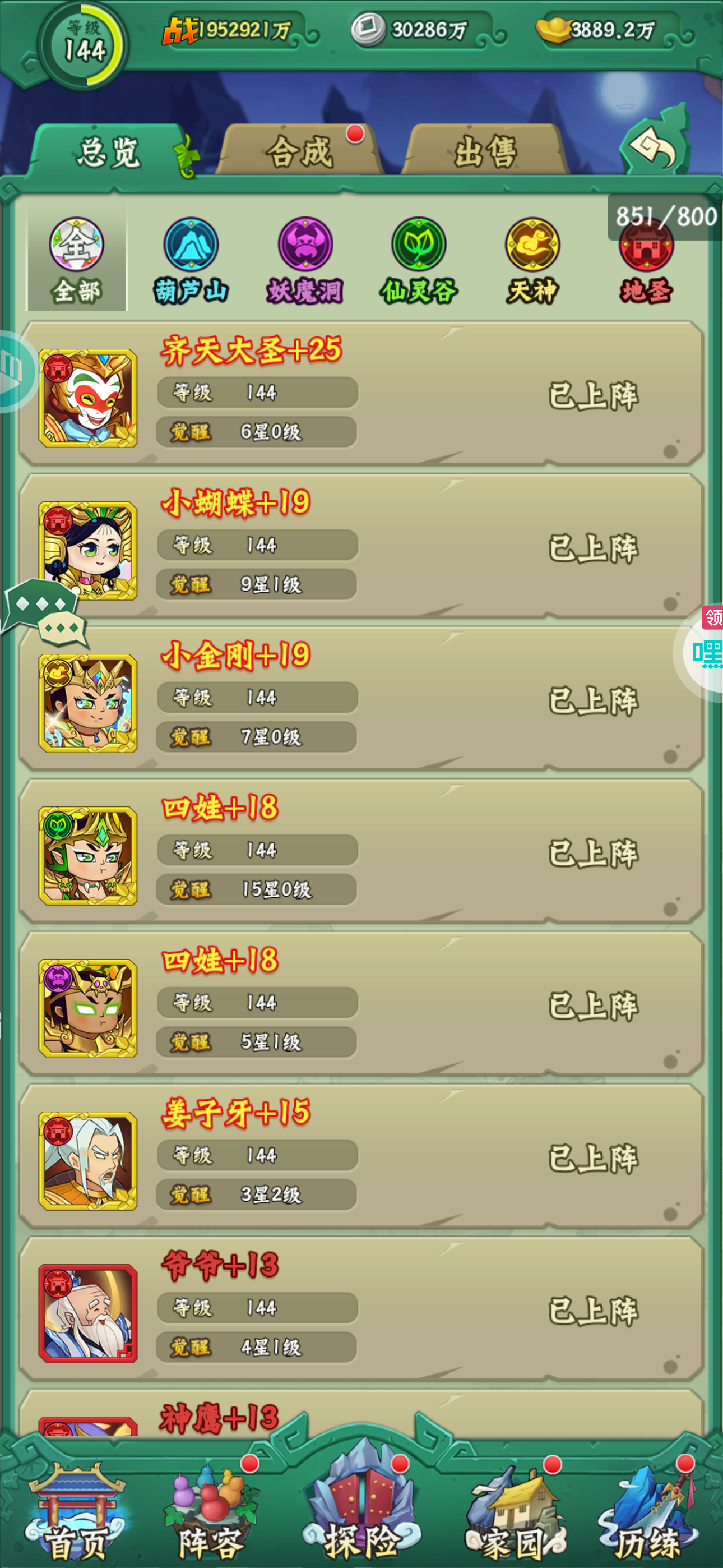Select the 全部 faction filter
The width and height of the screenshot is (723, 1568).
pos(77,260)
